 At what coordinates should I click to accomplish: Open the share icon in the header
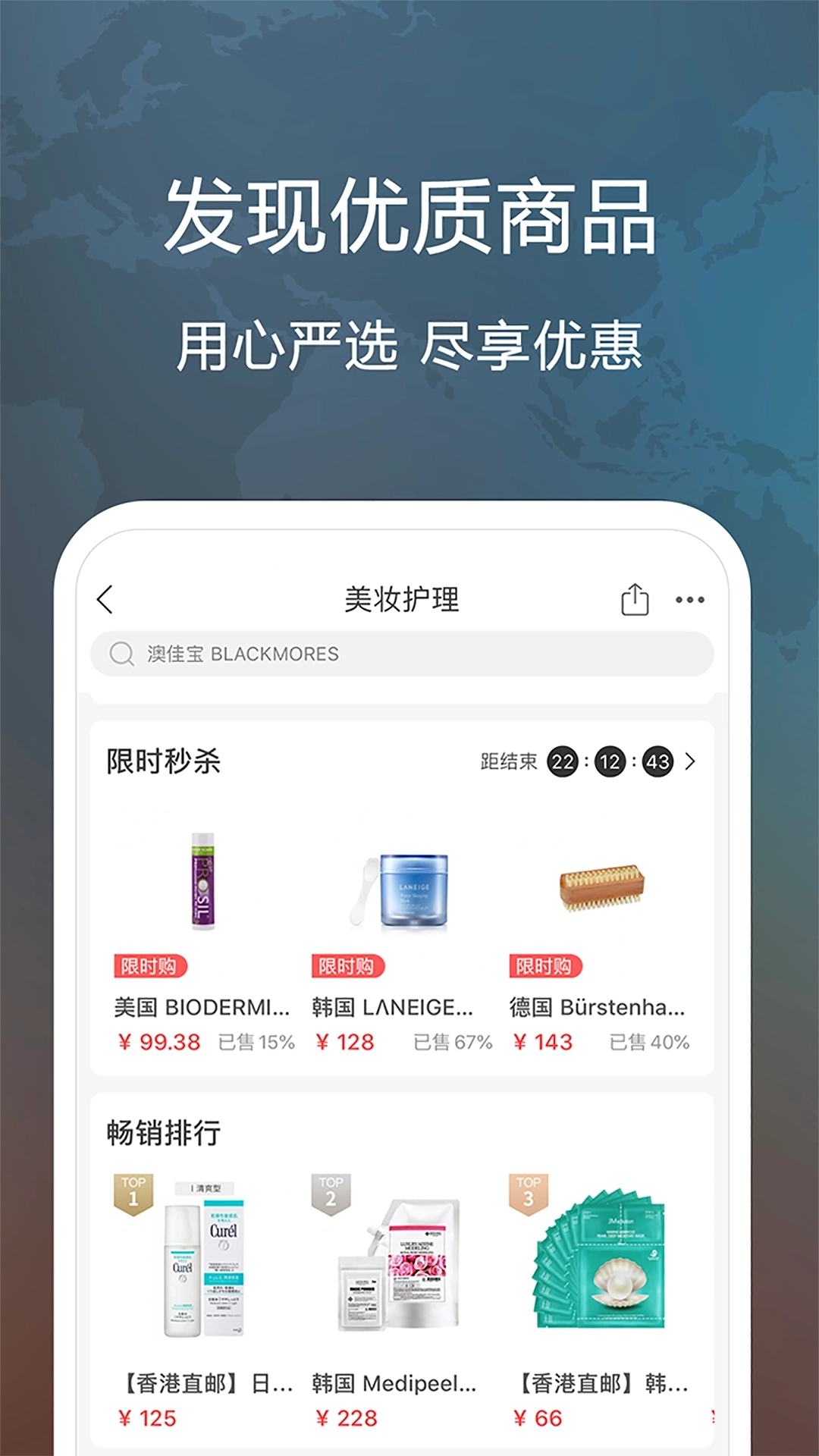point(635,598)
